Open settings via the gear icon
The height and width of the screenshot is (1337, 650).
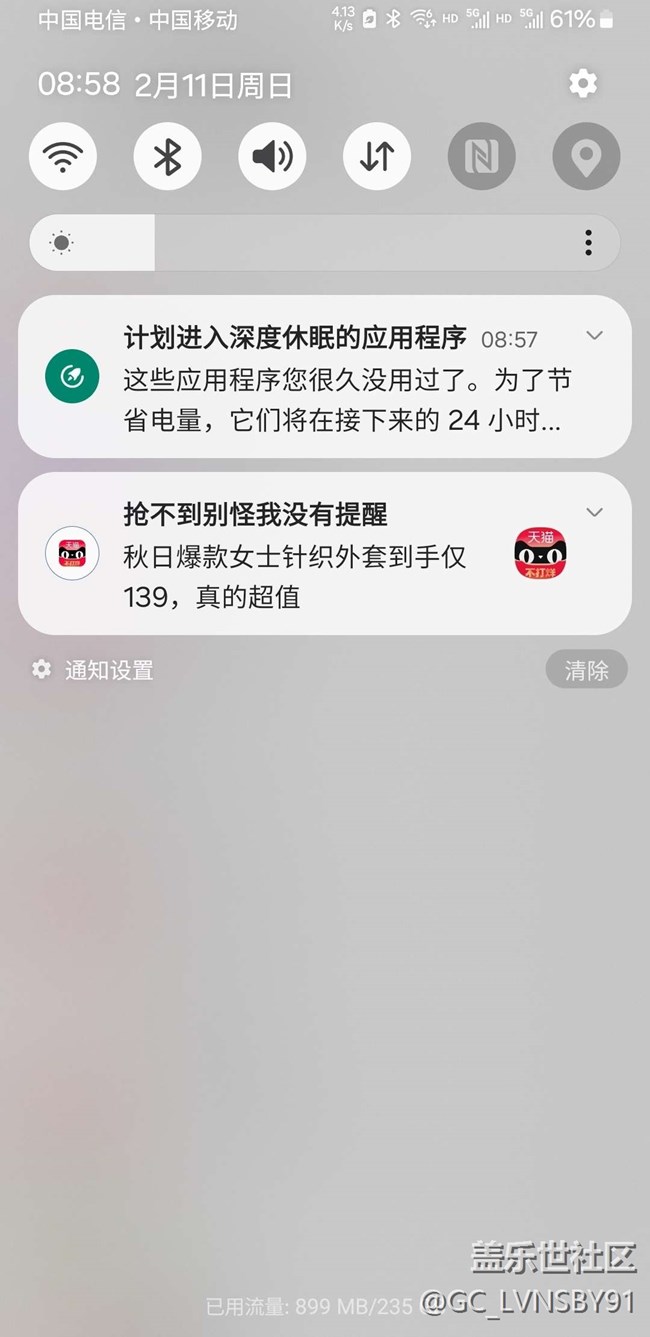click(583, 83)
